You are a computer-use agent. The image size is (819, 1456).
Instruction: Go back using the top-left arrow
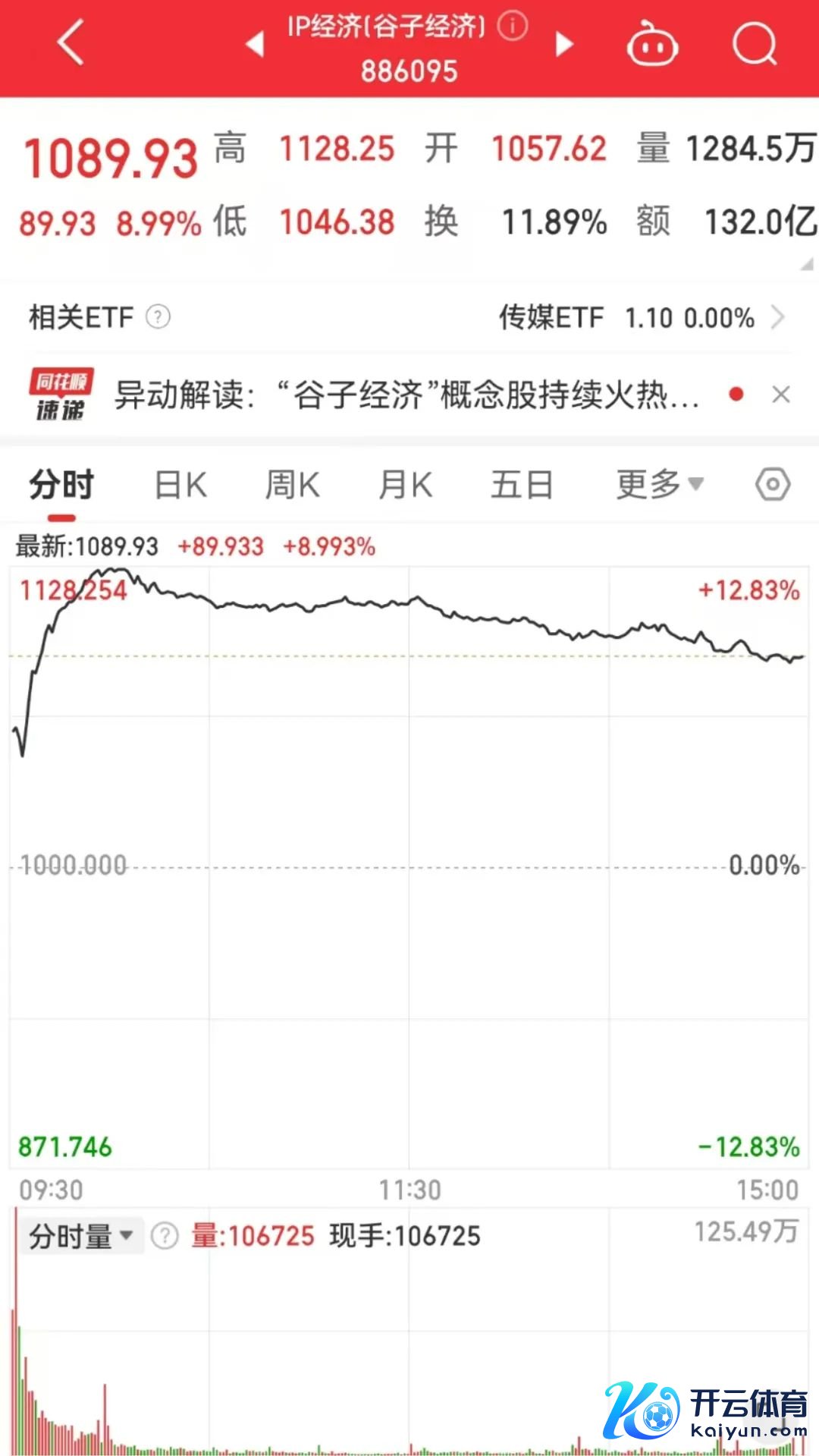[71, 43]
